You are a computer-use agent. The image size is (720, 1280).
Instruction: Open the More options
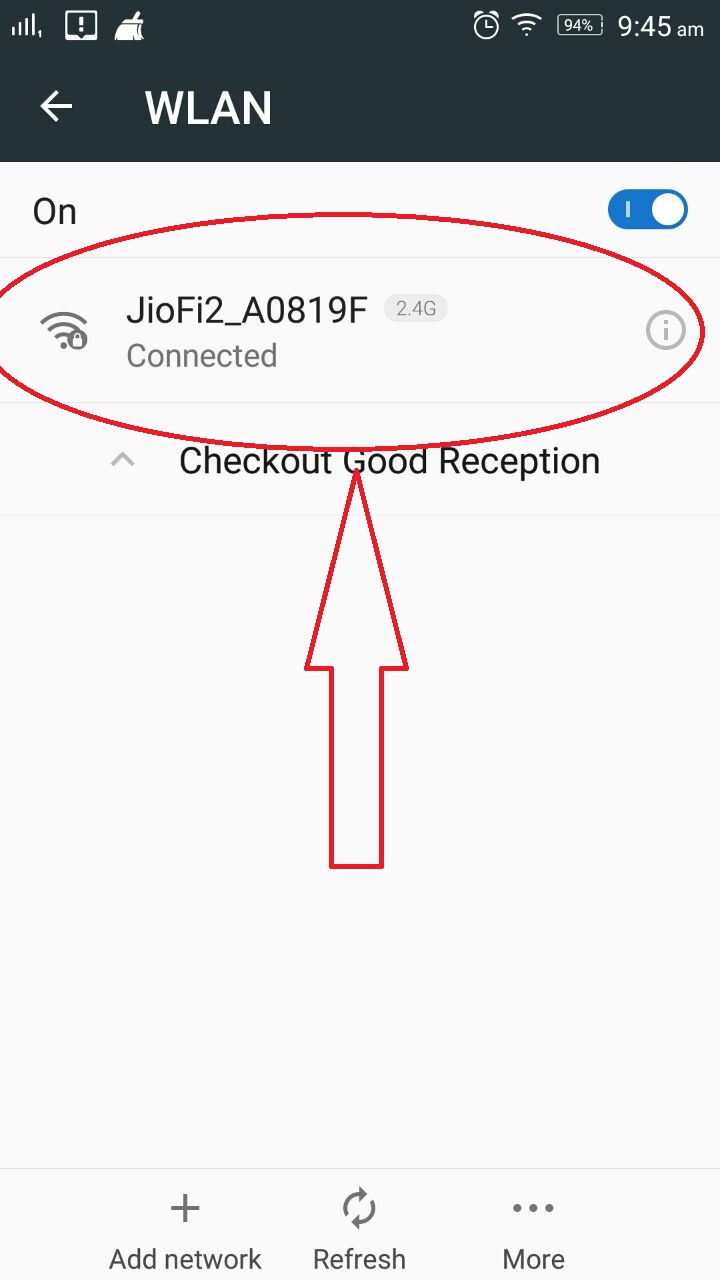click(x=533, y=1232)
